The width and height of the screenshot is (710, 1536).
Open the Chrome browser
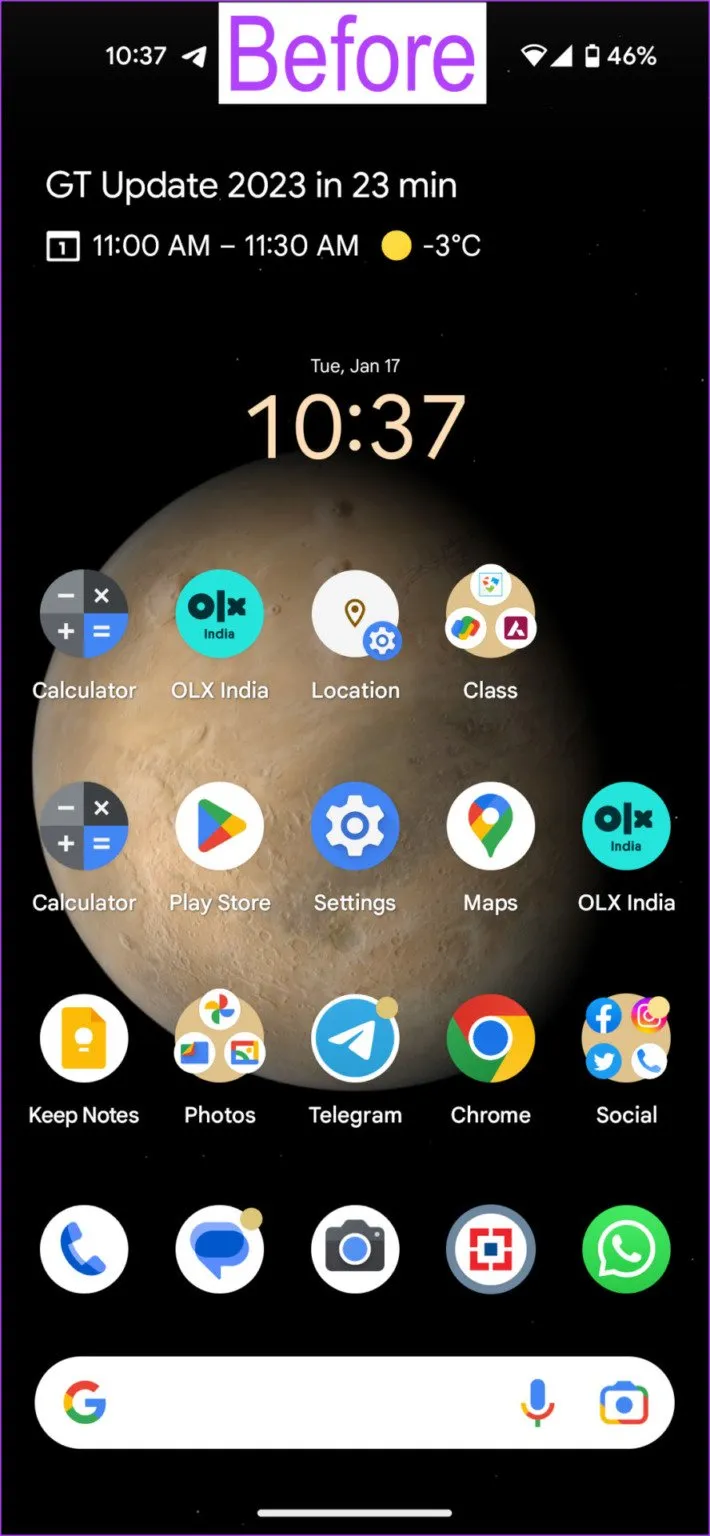click(490, 1038)
